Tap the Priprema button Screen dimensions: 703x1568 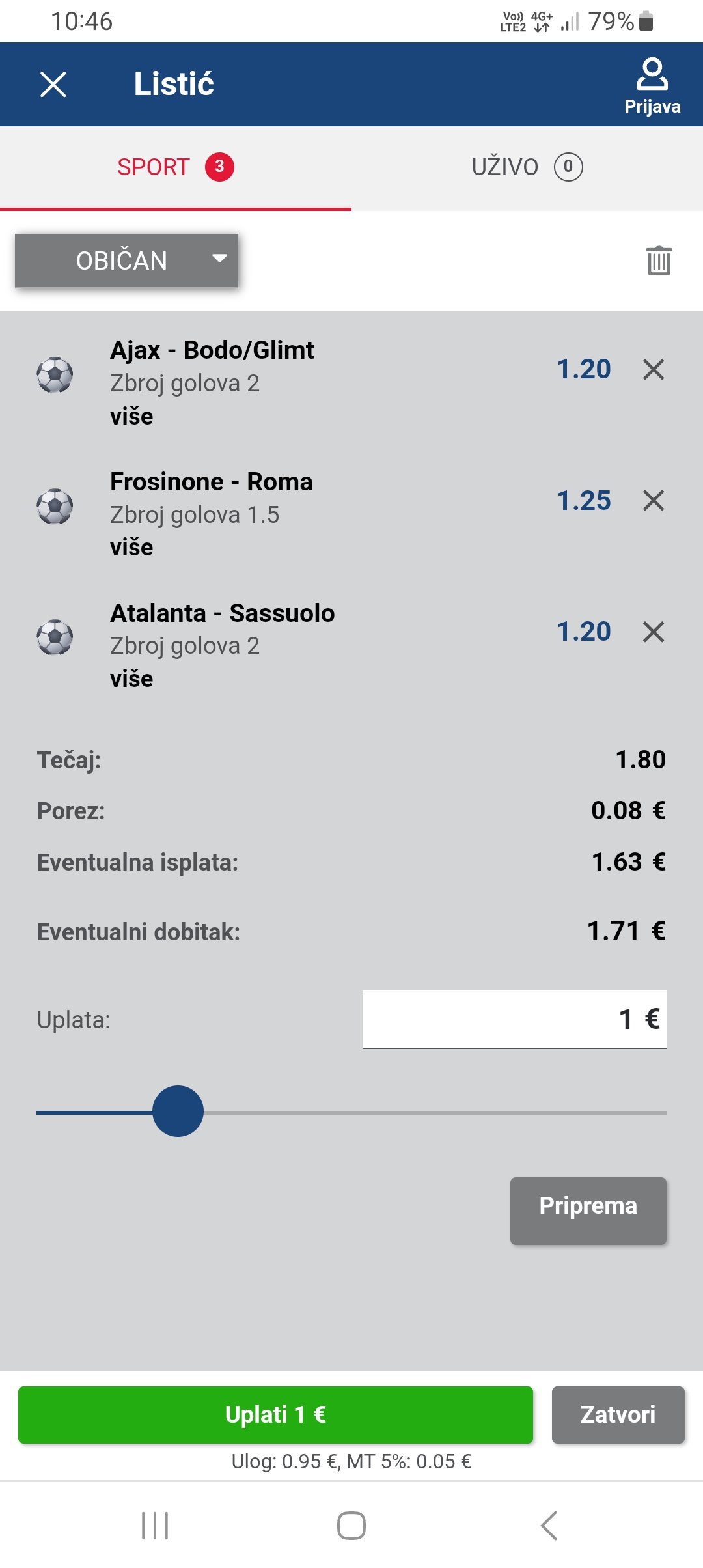[588, 1211]
